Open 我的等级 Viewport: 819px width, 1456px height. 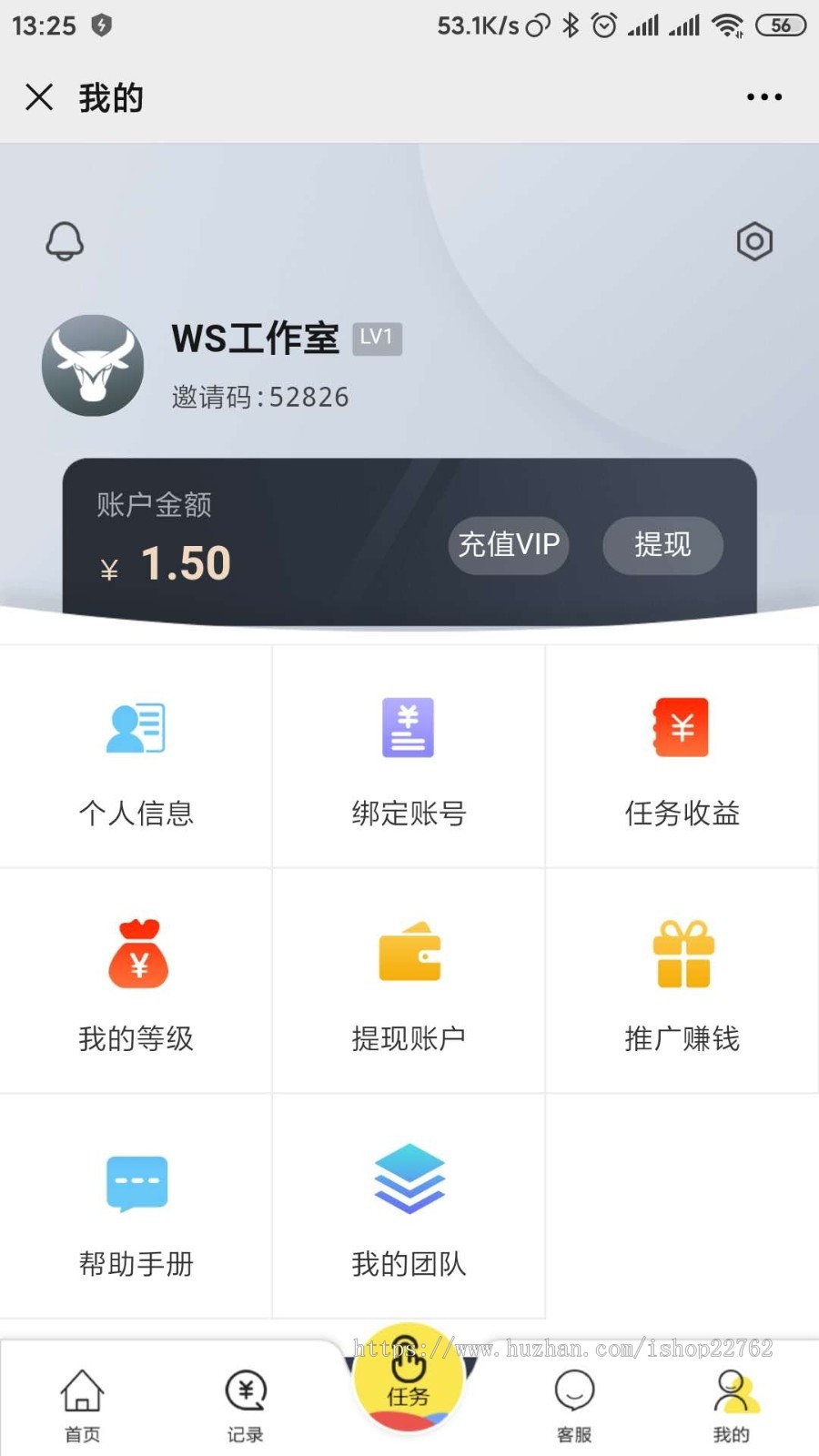click(x=136, y=982)
